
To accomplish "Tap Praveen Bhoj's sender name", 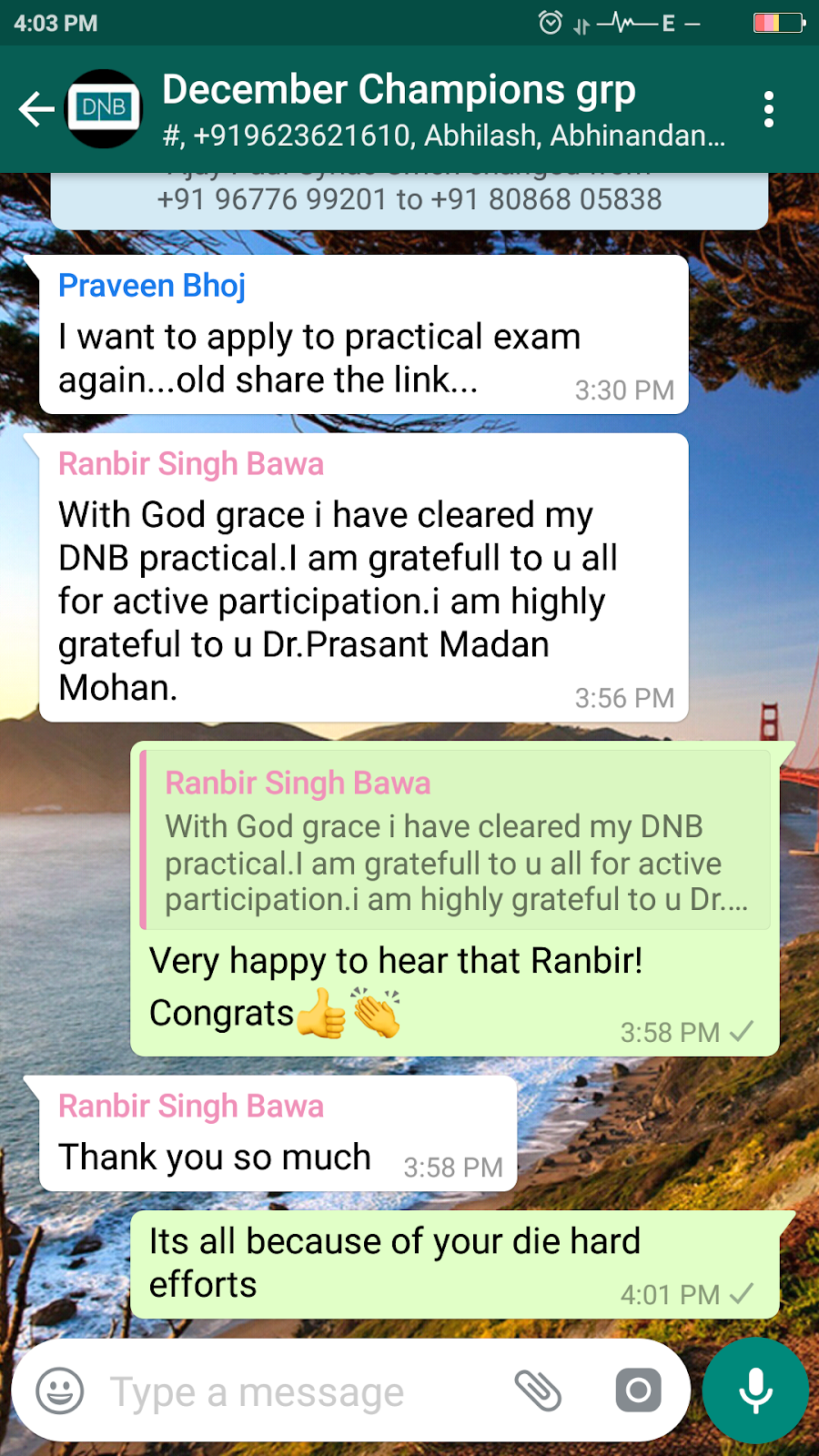I will click(152, 286).
